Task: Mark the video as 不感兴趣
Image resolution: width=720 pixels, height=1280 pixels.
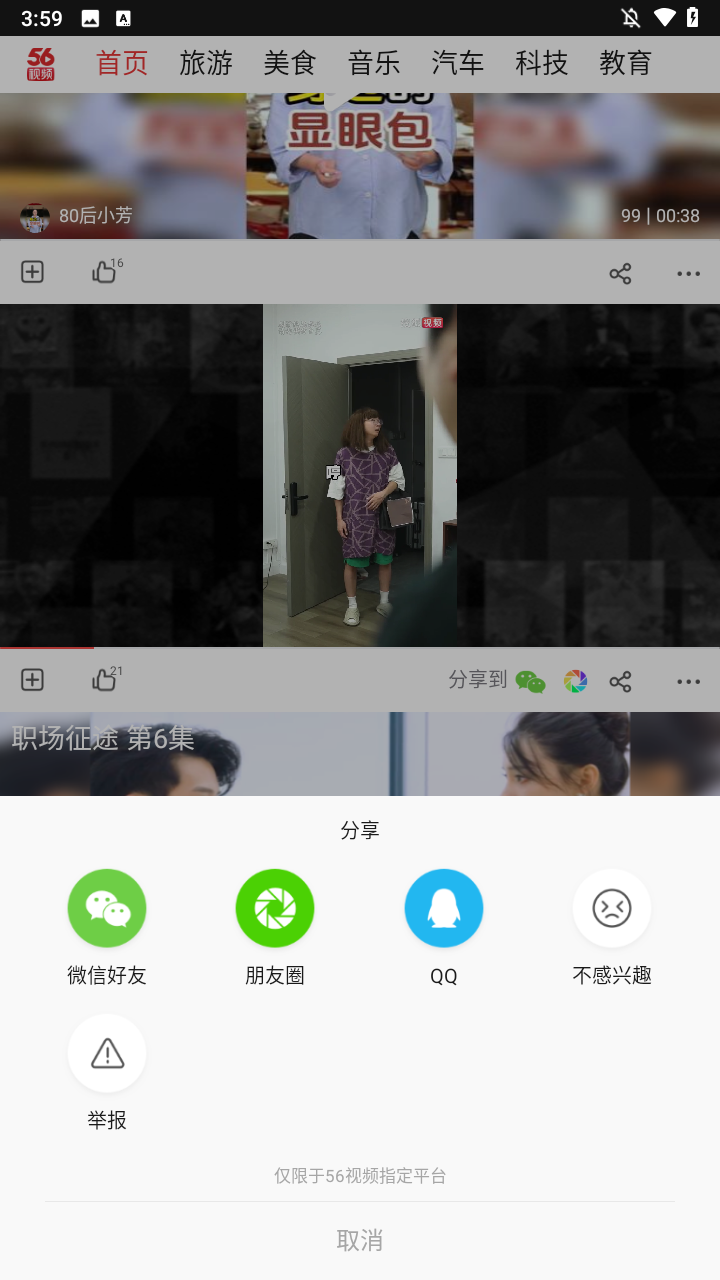Action: [612, 908]
